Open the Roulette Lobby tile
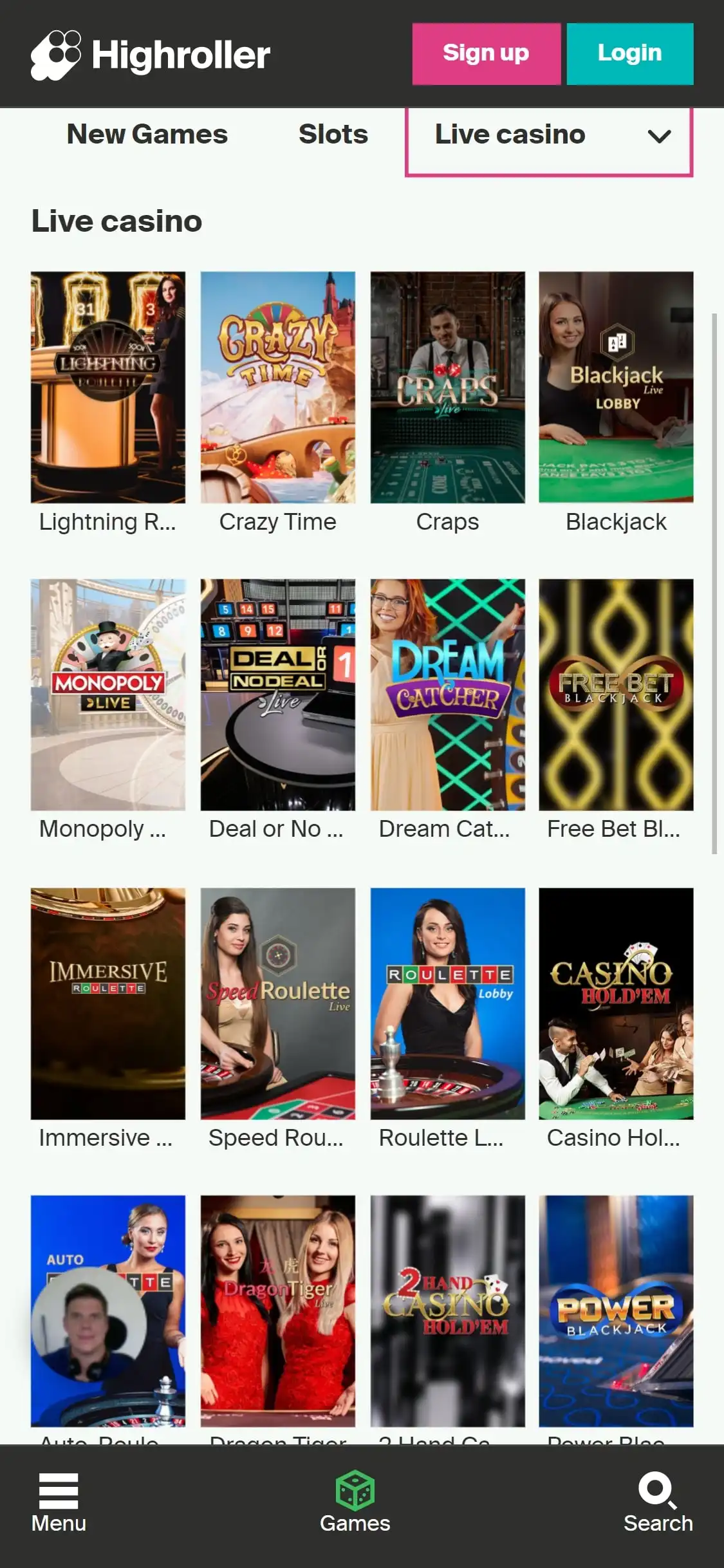This screenshot has height=1568, width=724. [447, 1004]
